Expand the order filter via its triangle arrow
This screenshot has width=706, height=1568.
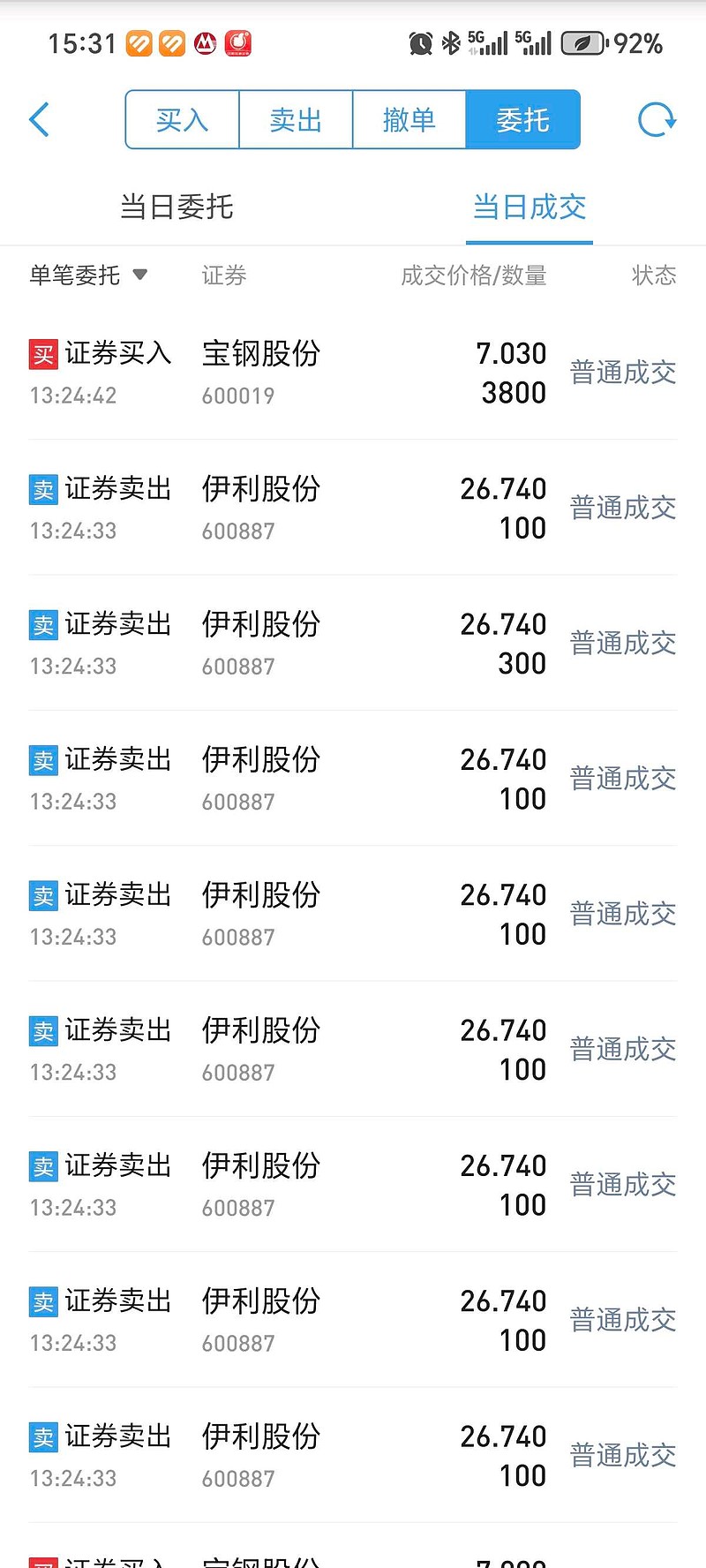coord(139,275)
